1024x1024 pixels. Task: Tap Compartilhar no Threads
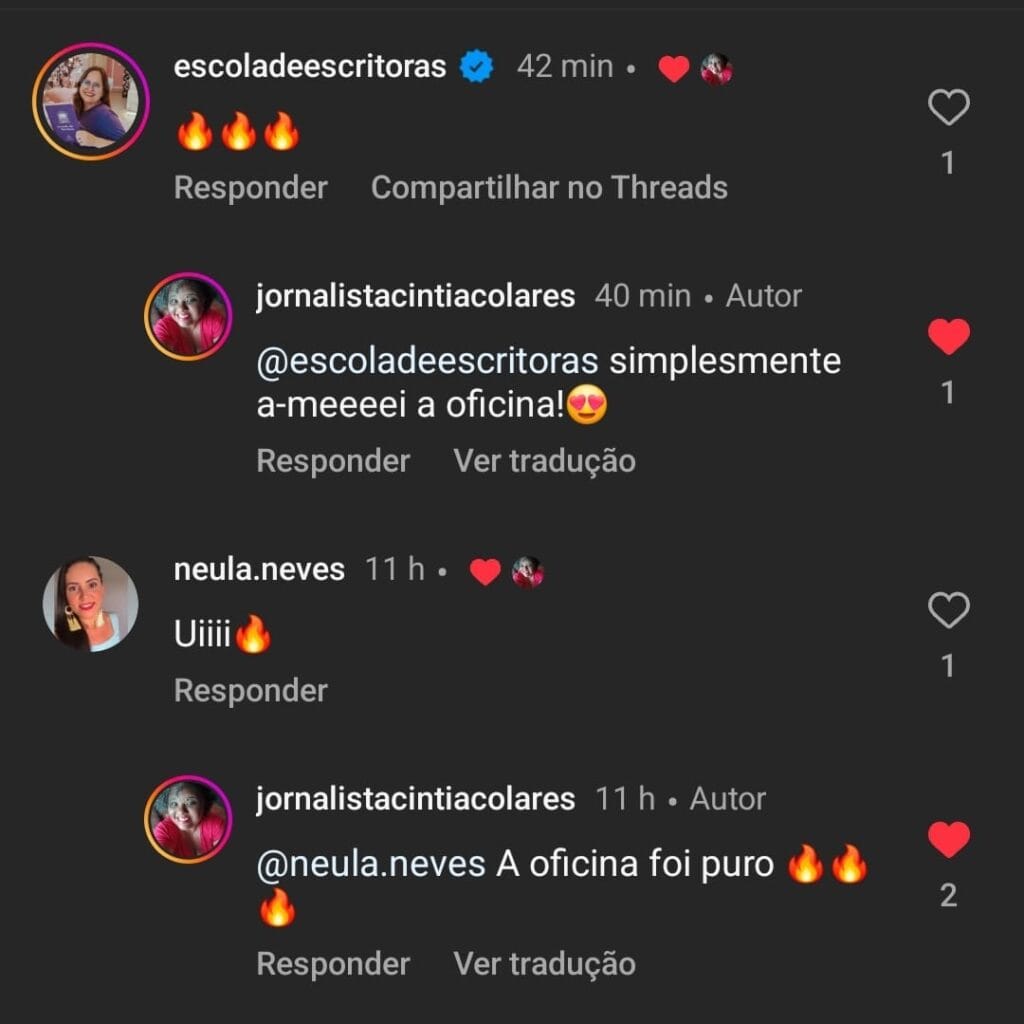click(549, 188)
